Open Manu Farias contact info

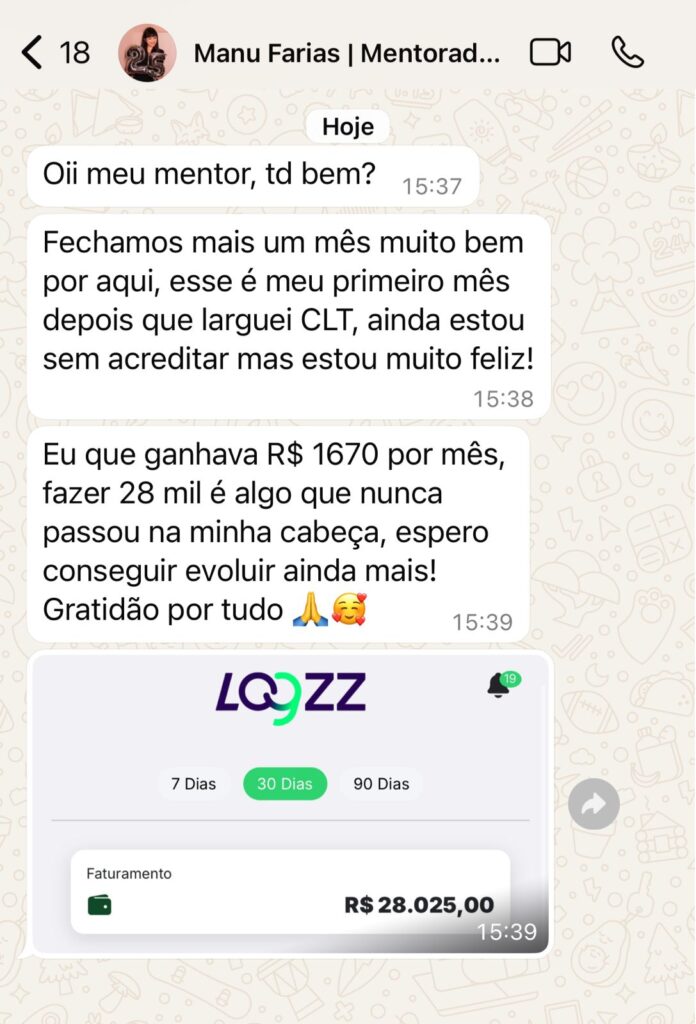click(x=346, y=53)
